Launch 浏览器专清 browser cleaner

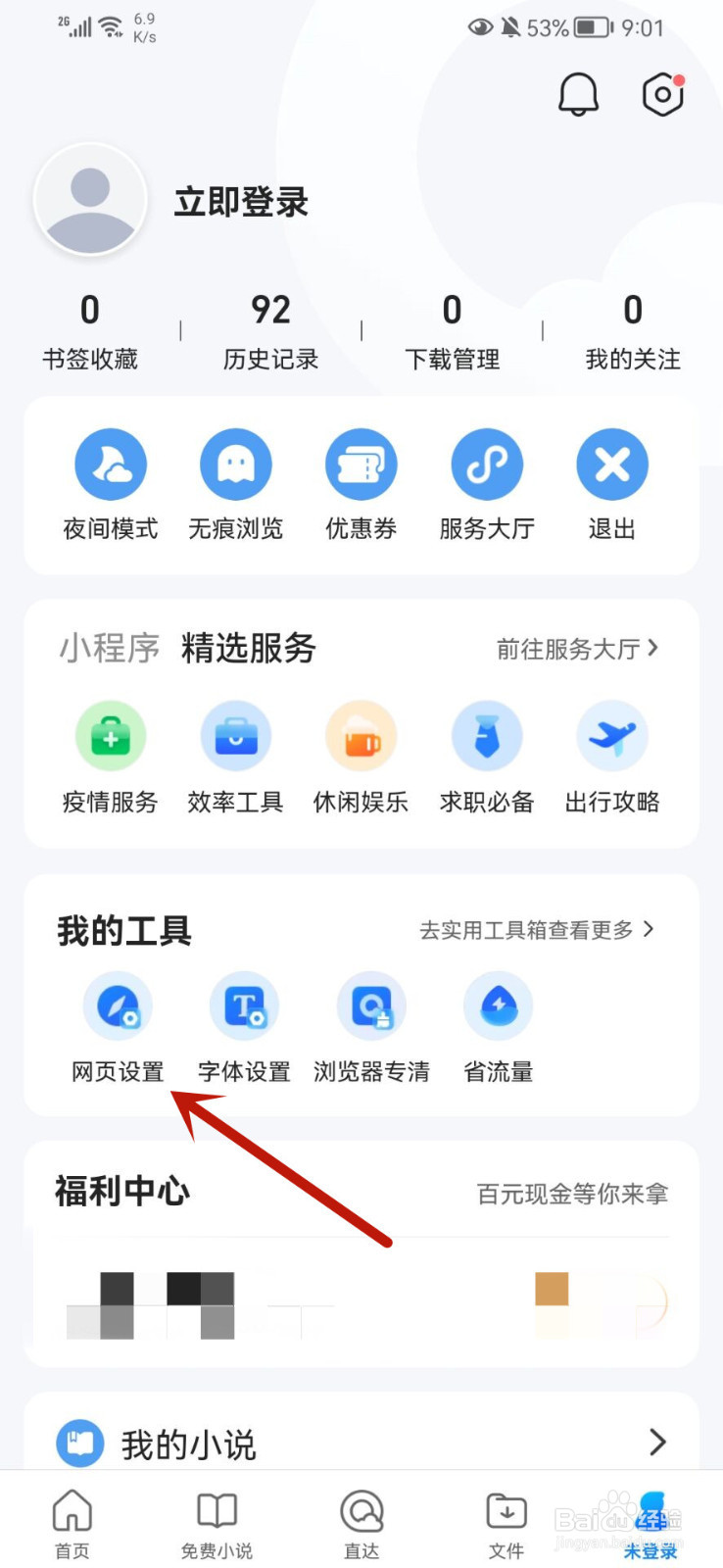pos(371,1028)
